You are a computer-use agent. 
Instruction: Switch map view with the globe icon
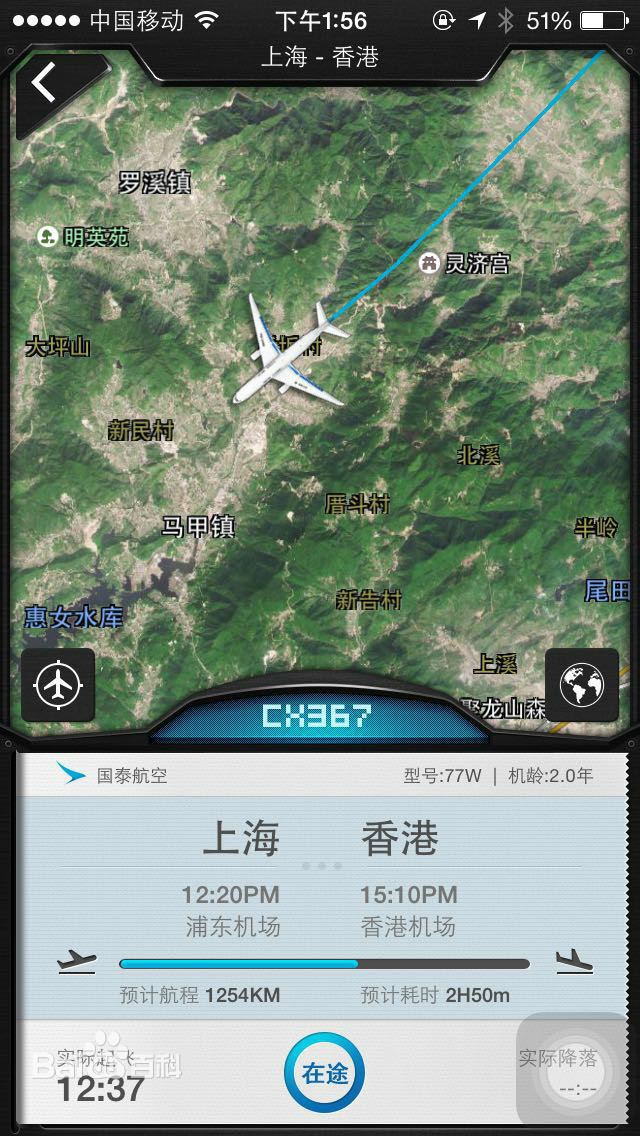coord(582,686)
